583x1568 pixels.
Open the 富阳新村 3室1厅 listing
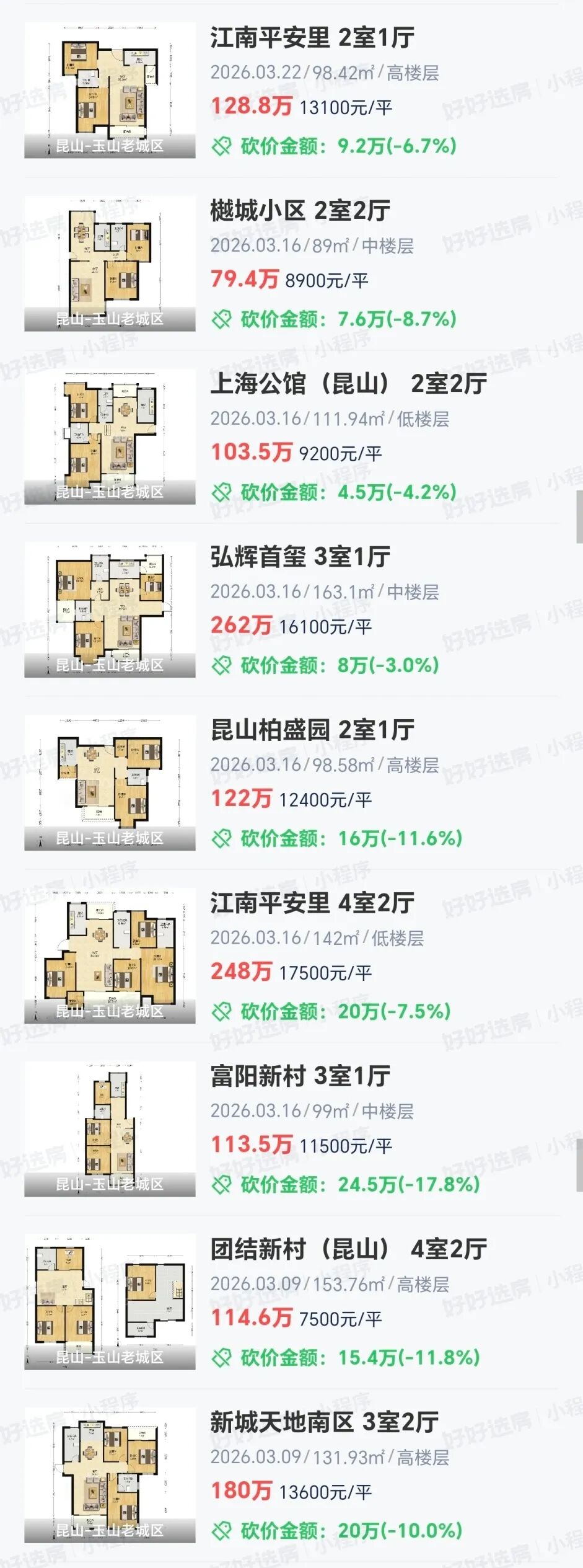tap(300, 1076)
